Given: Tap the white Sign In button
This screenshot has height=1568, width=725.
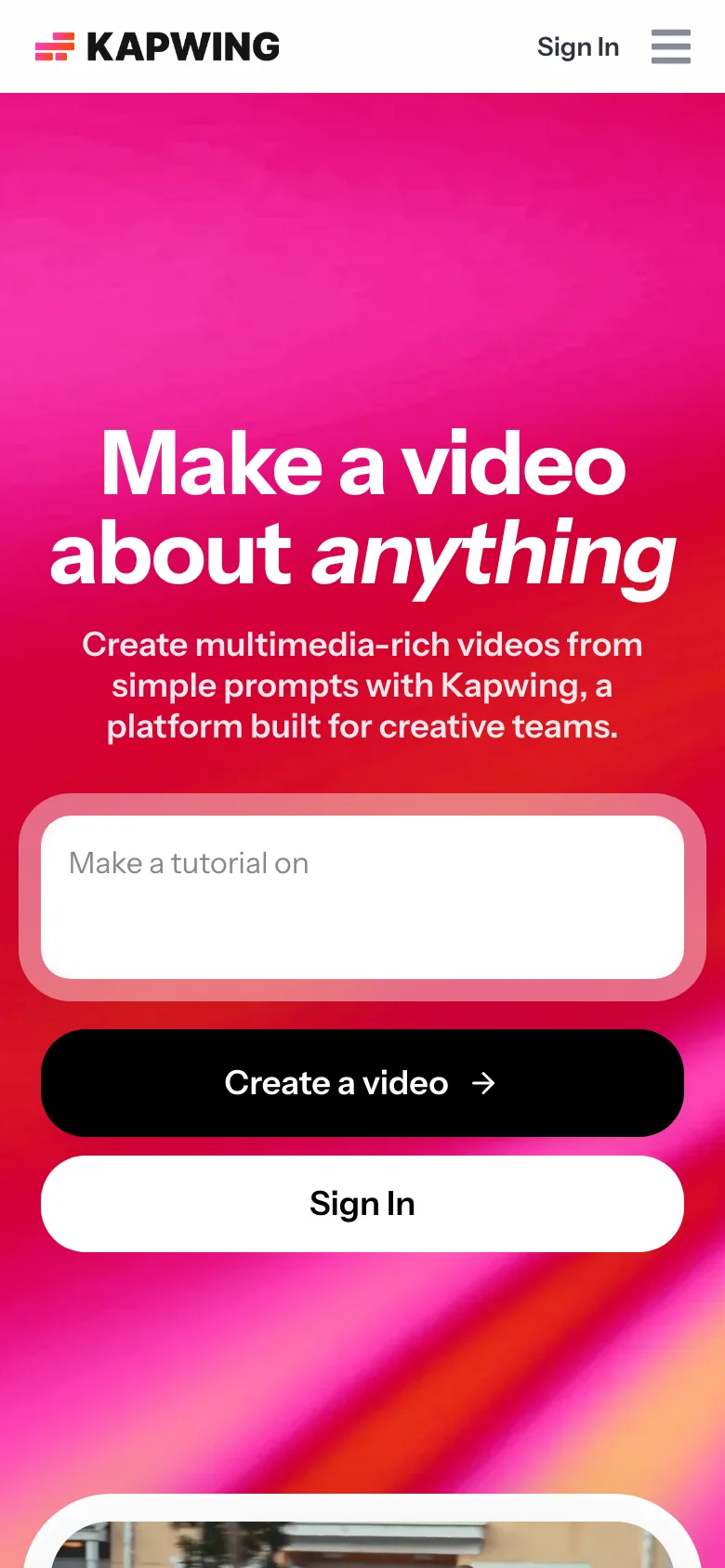Looking at the screenshot, I should click(x=362, y=1204).
